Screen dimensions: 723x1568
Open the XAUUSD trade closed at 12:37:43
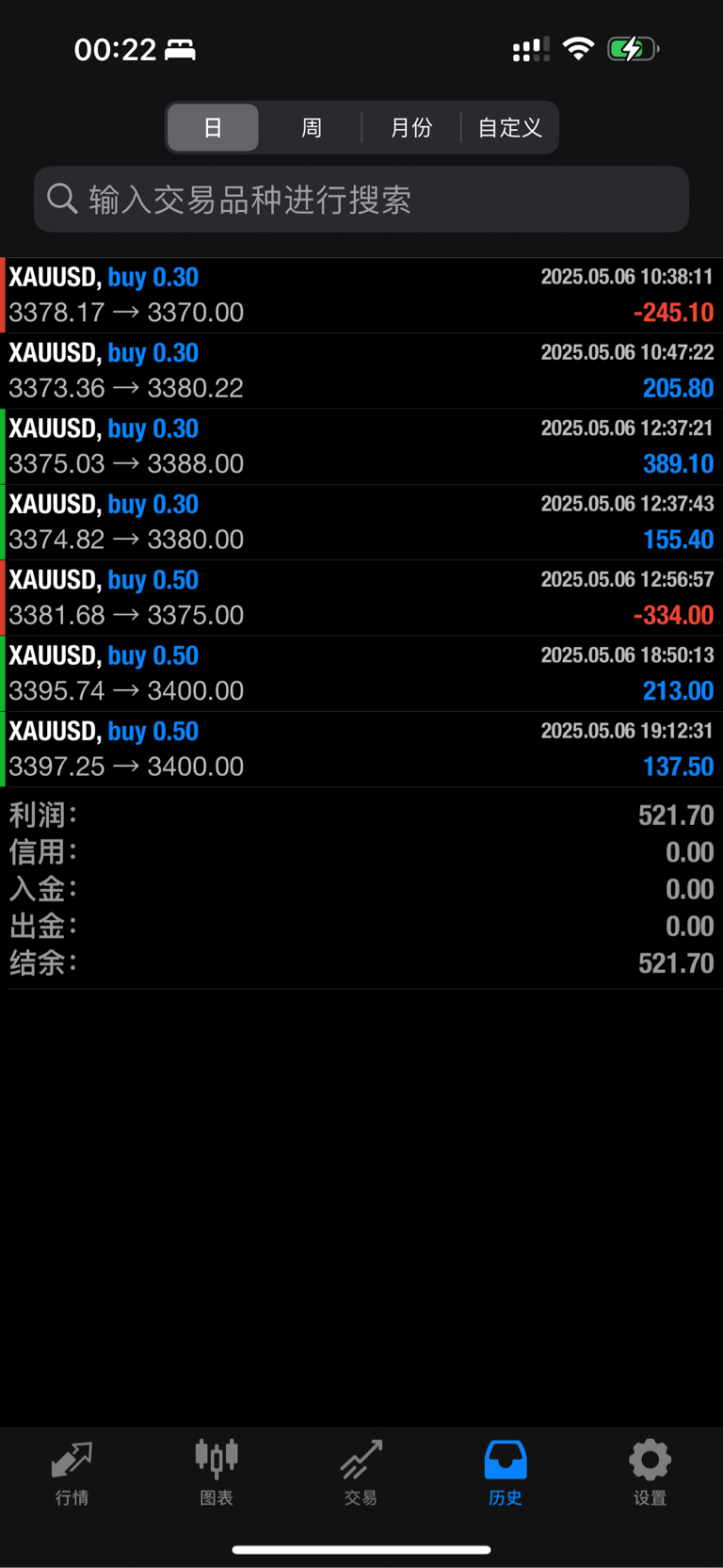point(361,523)
